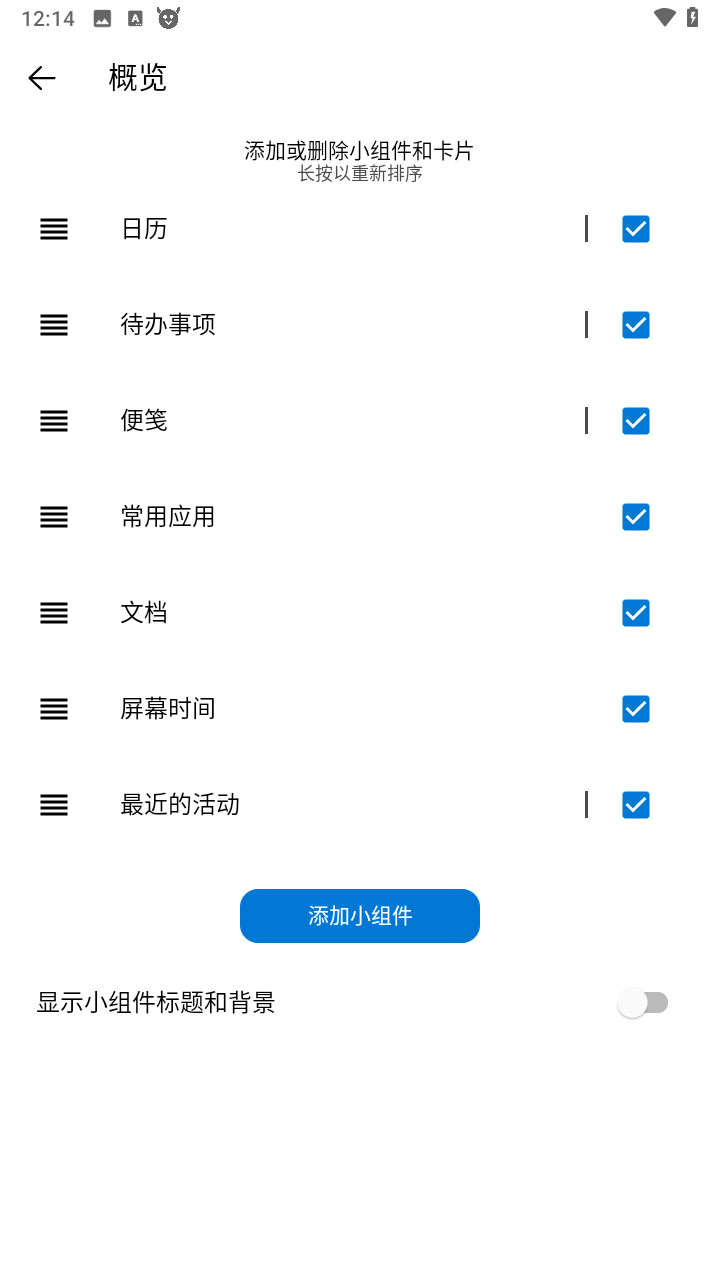Image resolution: width=720 pixels, height=1280 pixels.
Task: Click the drag handle beside 待办事项
Action: click(54, 325)
